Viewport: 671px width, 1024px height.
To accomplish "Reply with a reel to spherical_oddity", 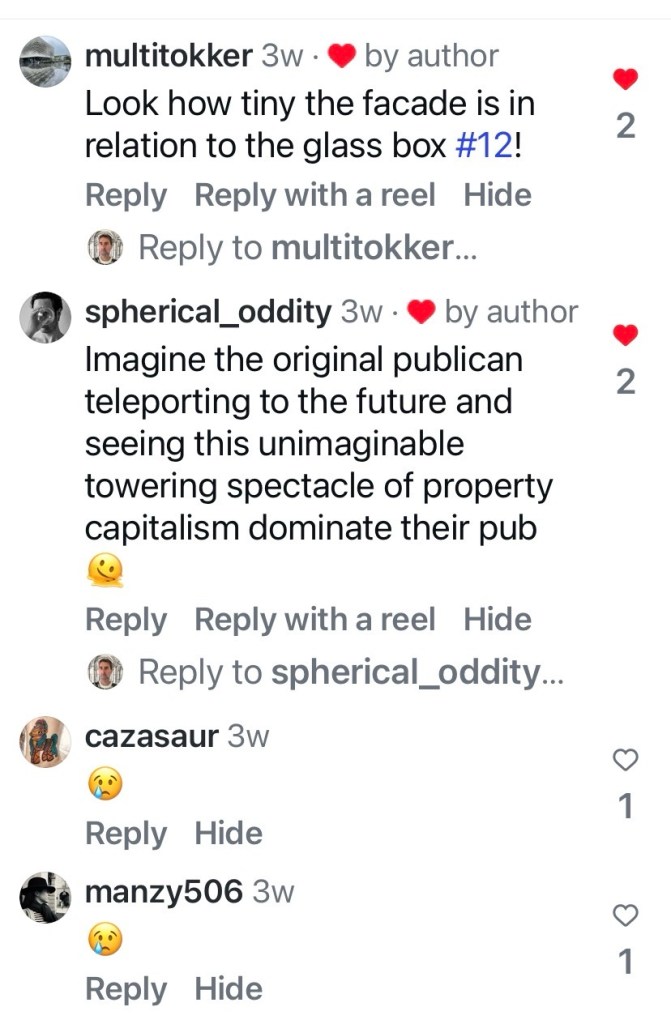I will (x=315, y=620).
